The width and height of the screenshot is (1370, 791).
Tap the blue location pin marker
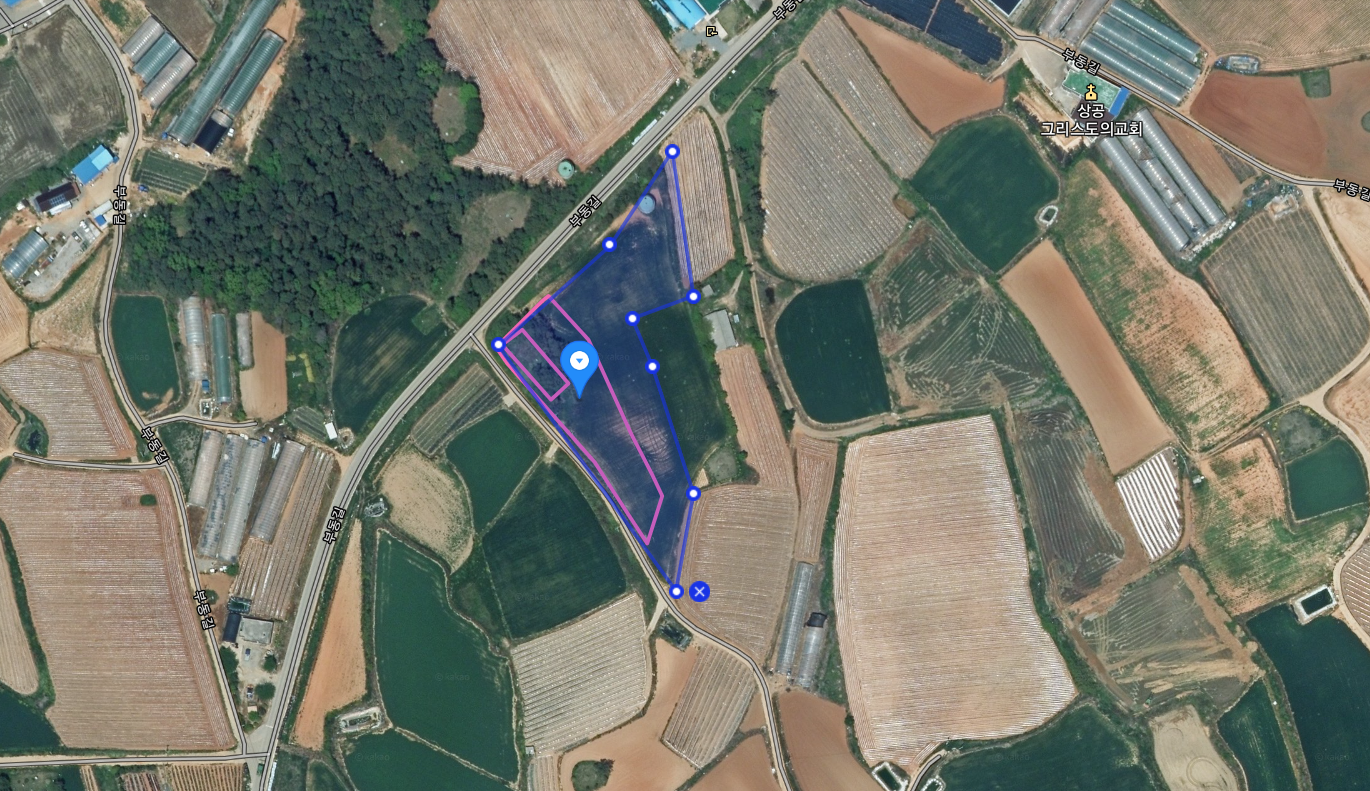(579, 365)
